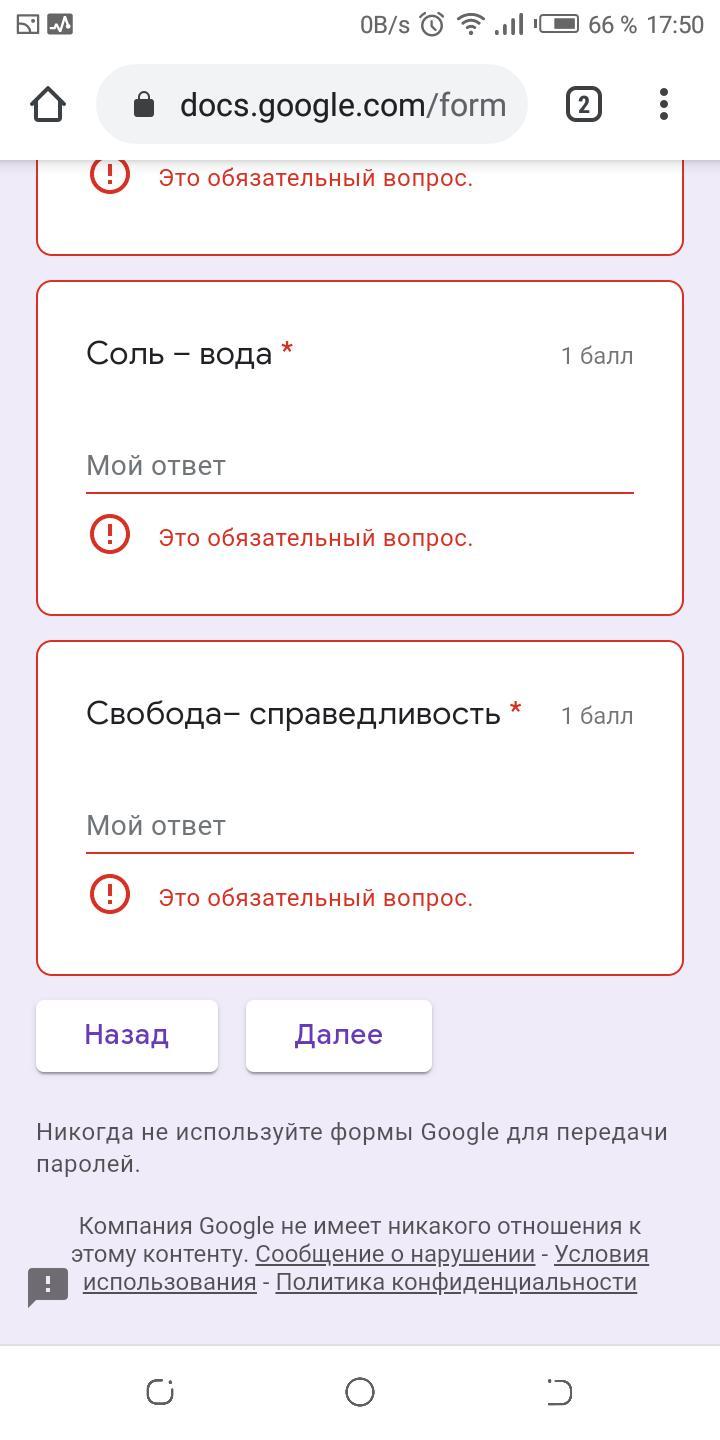The width and height of the screenshot is (720, 1440).
Task: Tap the feedback exclamation icon
Action: pyautogui.click(x=47, y=1286)
